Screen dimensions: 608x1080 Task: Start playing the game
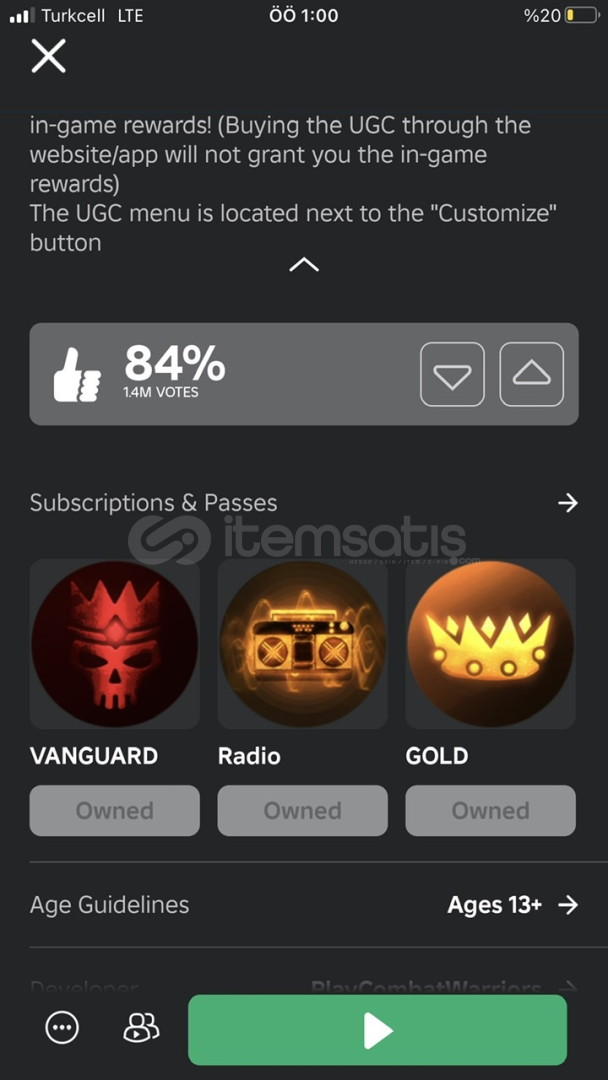pos(377,1030)
